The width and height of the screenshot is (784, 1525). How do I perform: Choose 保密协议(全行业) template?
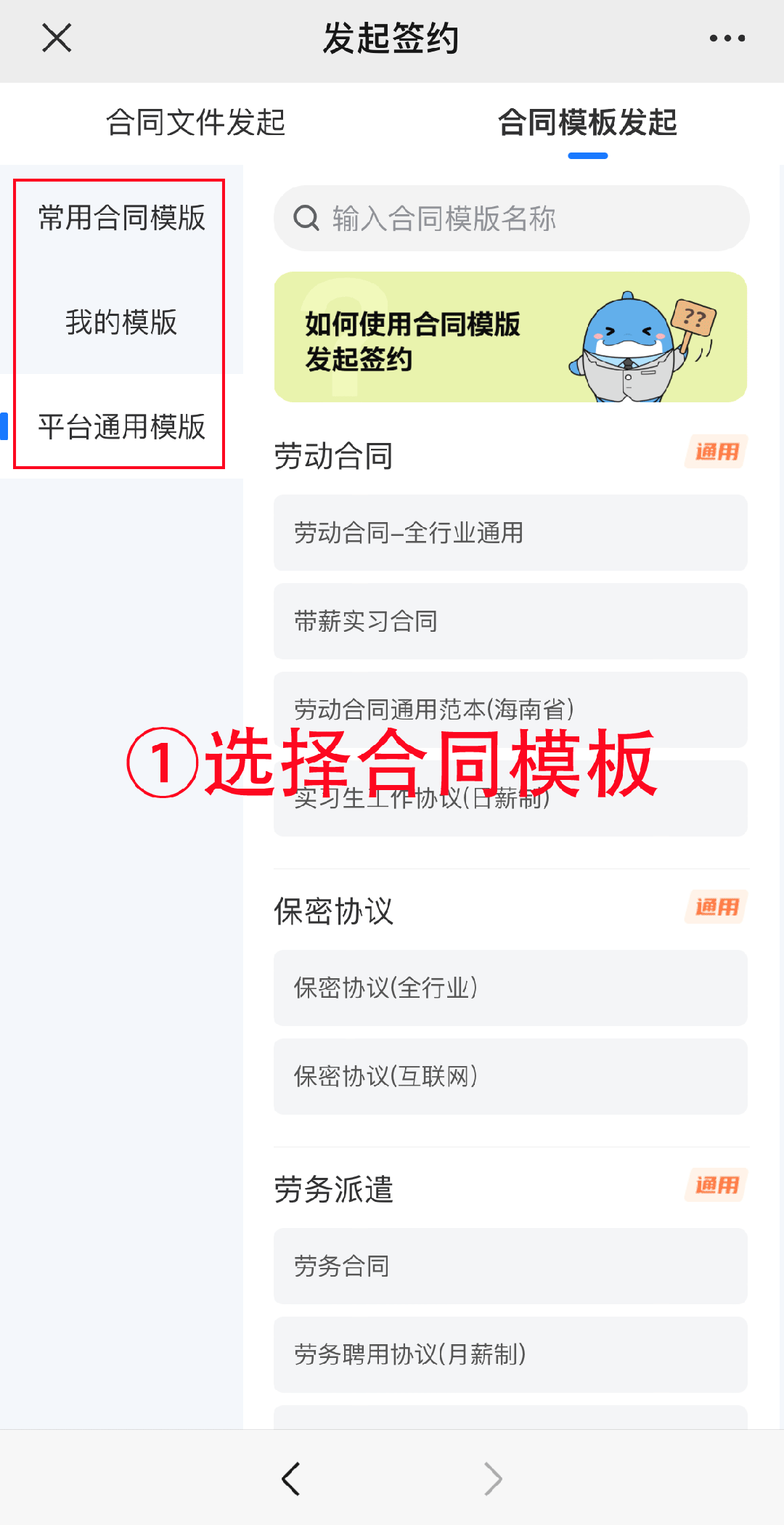[510, 988]
